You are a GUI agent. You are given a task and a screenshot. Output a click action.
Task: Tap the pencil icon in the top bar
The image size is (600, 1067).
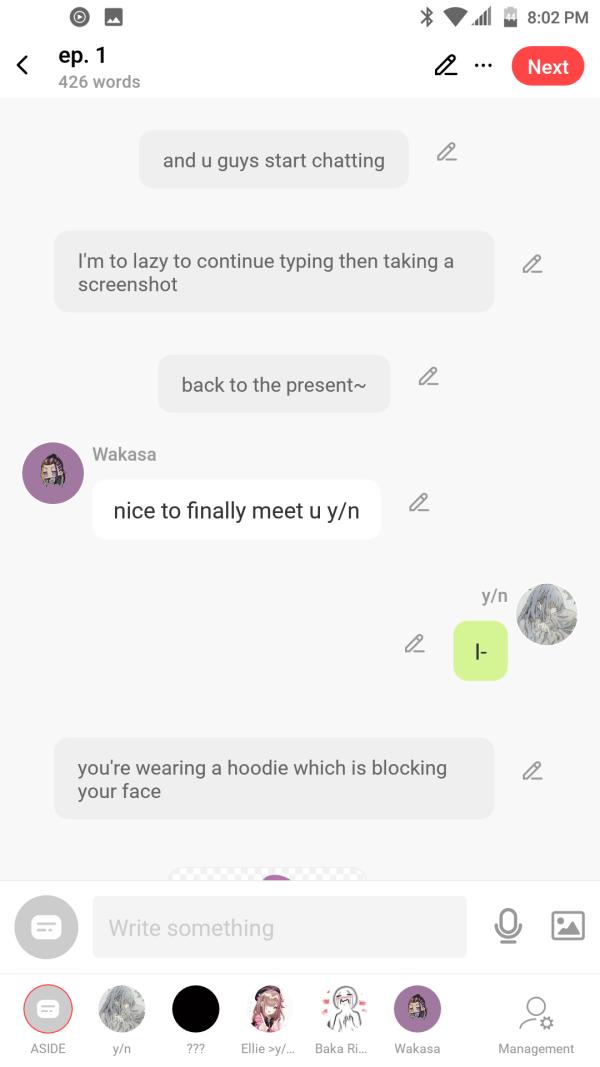445,66
